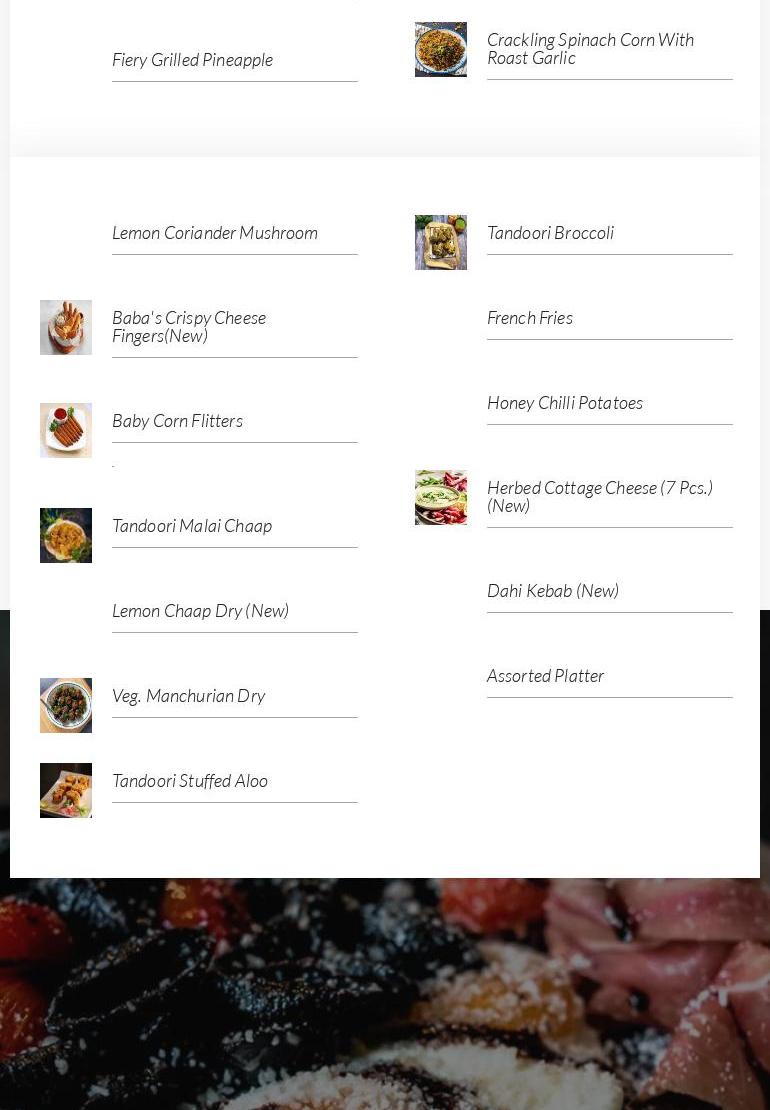The height and width of the screenshot is (1110, 770).
Task: Open the Baby Corn Flitters item
Action: 177,421
